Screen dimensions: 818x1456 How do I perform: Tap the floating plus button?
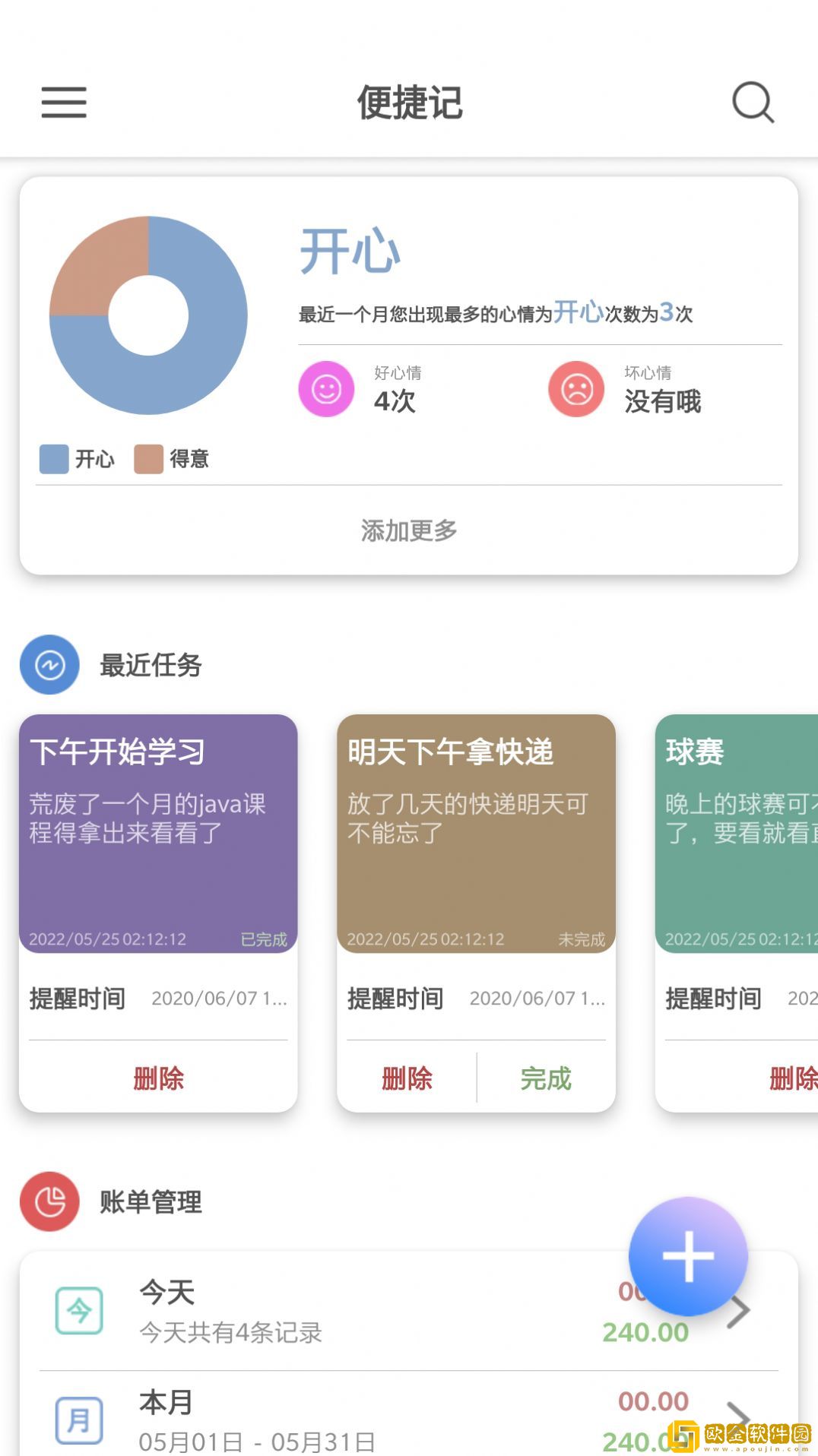(x=687, y=1257)
